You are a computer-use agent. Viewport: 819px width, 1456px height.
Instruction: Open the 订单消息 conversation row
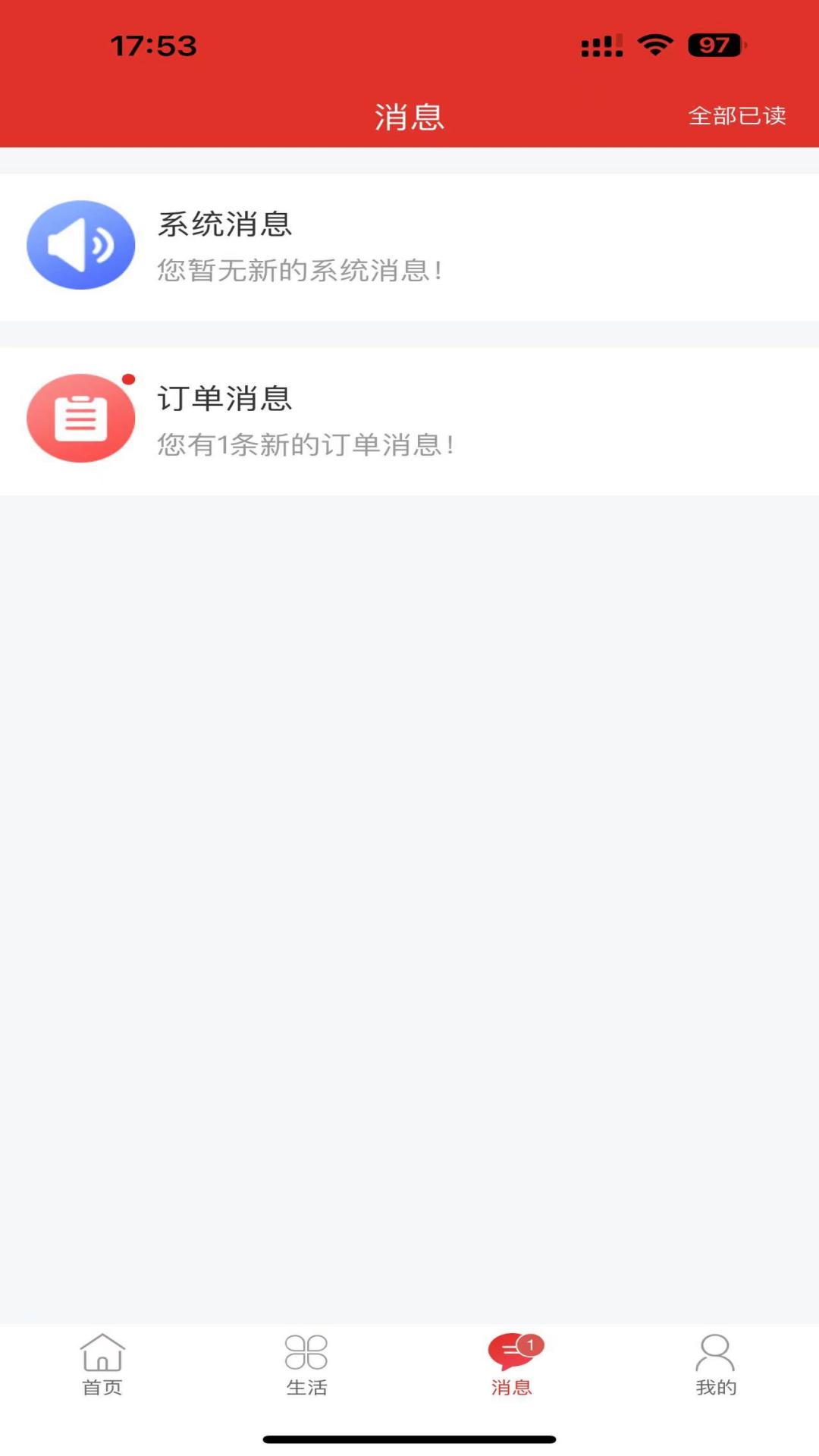(409, 418)
